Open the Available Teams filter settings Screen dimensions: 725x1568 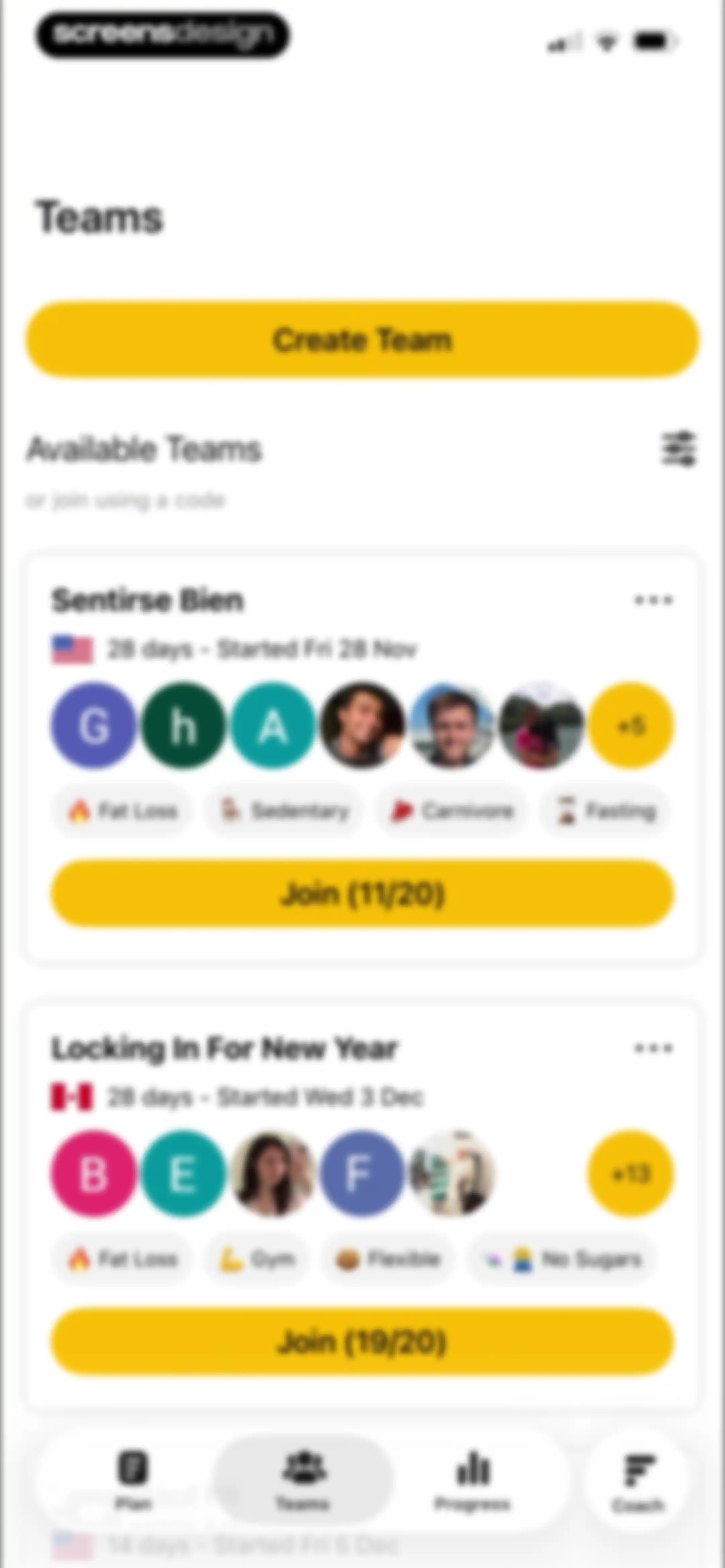click(x=678, y=449)
